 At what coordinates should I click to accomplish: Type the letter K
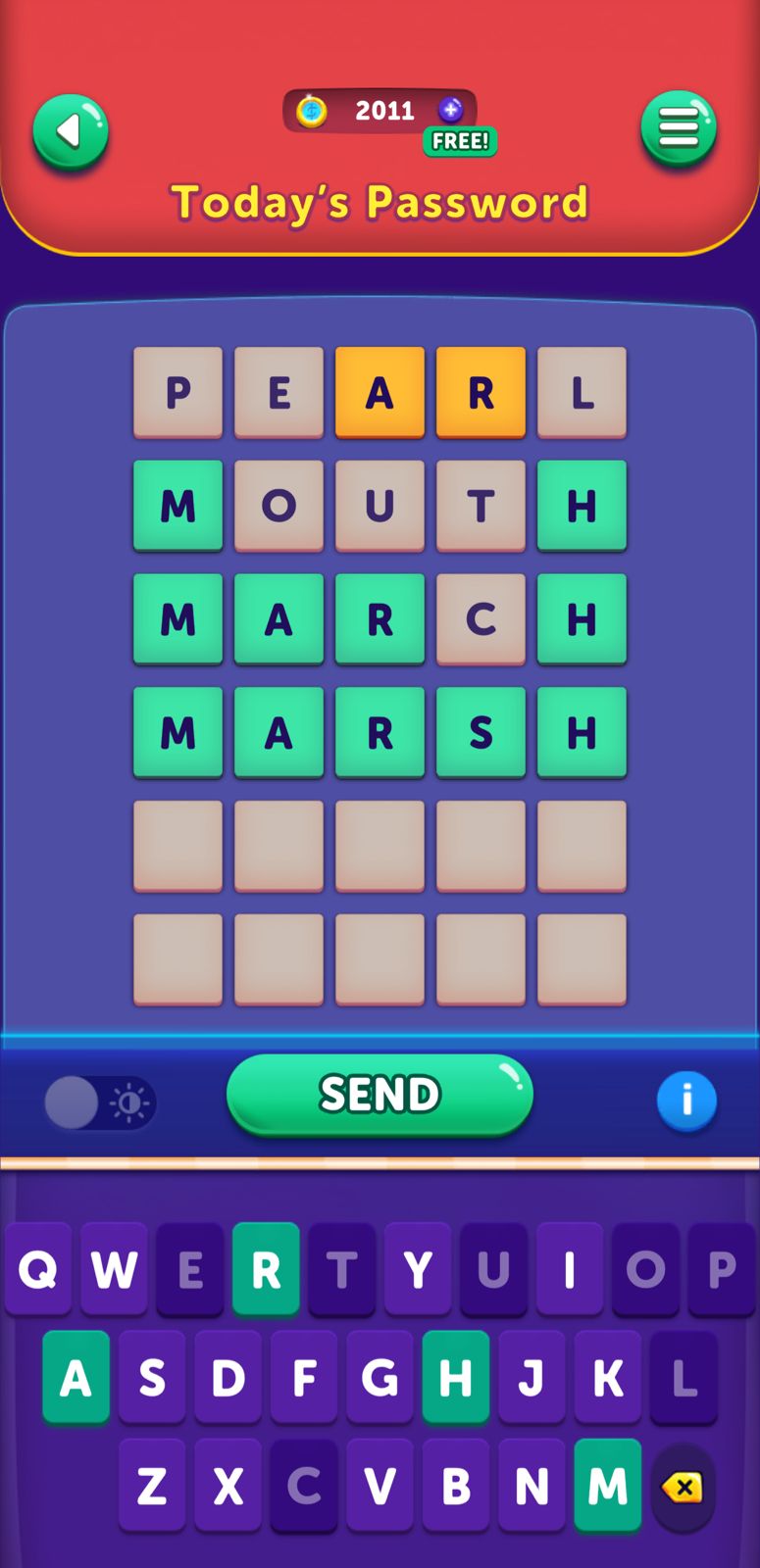tap(607, 1378)
